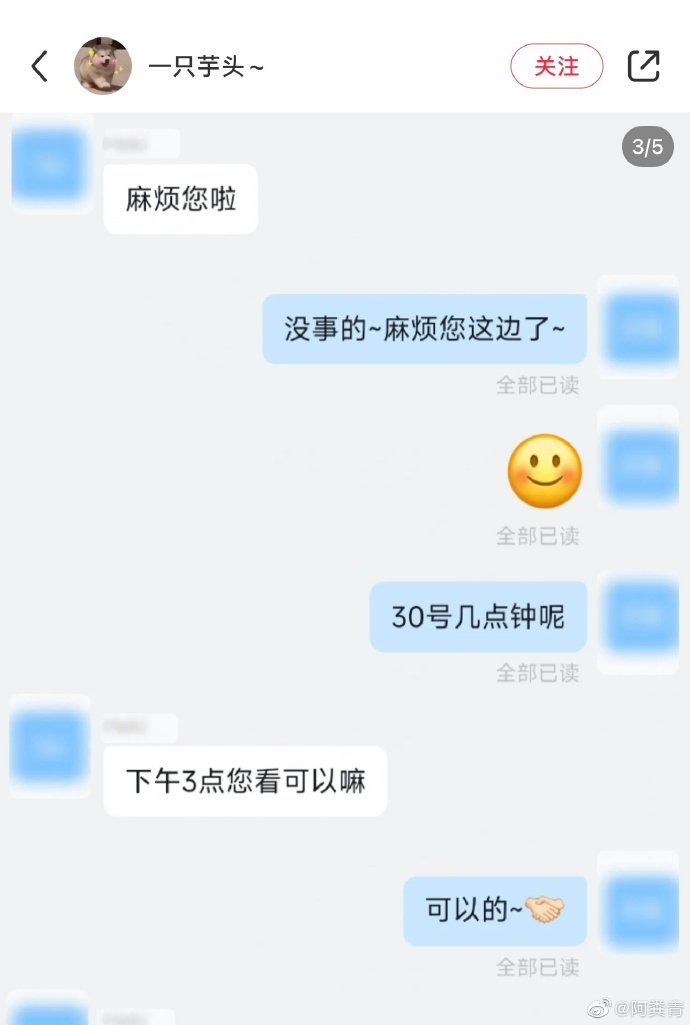Go back to the previous page
This screenshot has height=1025, width=690.
point(40,66)
